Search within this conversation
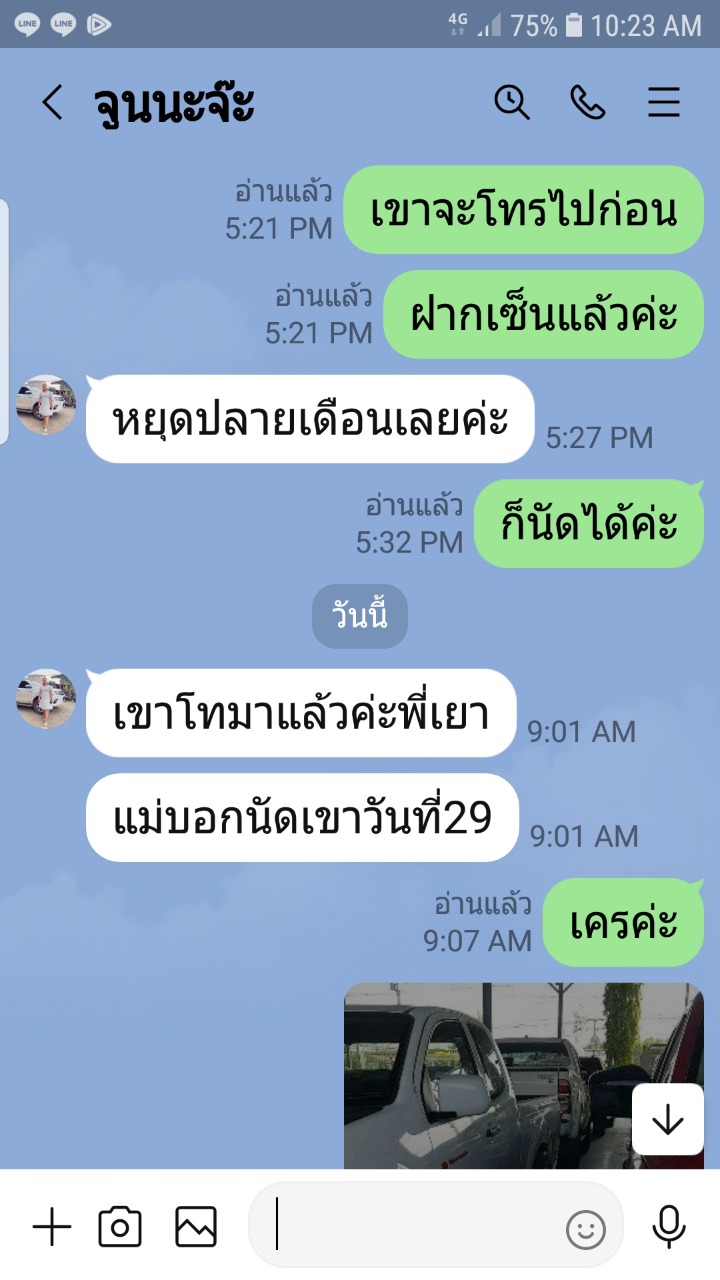This screenshot has height=1280, width=720. click(512, 102)
